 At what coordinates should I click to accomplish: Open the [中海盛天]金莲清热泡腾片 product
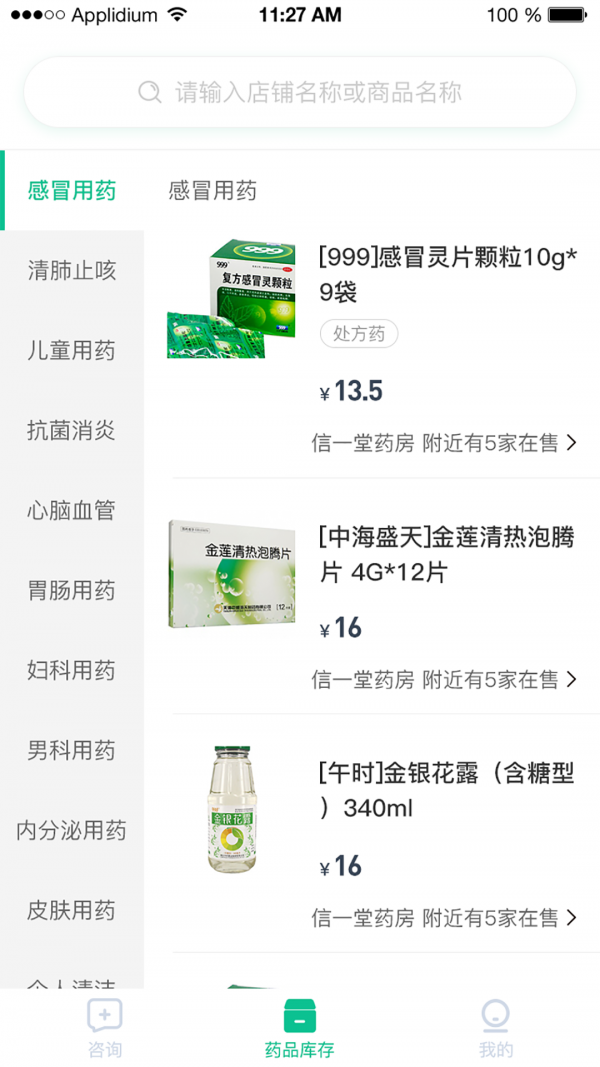coord(445,555)
